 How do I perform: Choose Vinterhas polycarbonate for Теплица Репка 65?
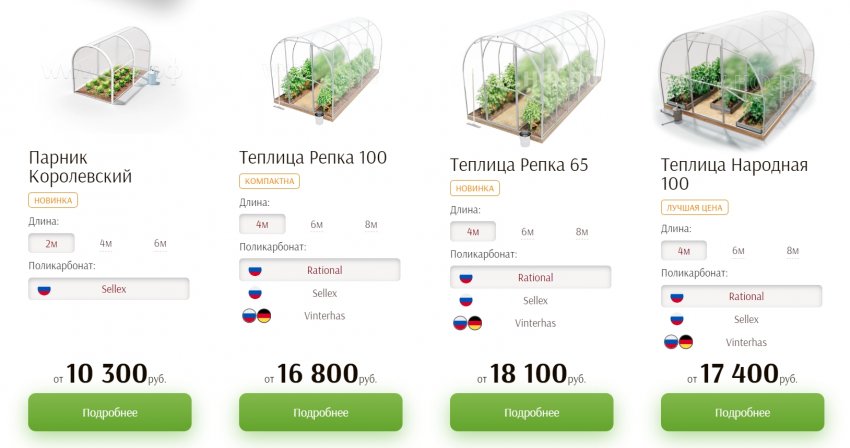click(x=535, y=323)
